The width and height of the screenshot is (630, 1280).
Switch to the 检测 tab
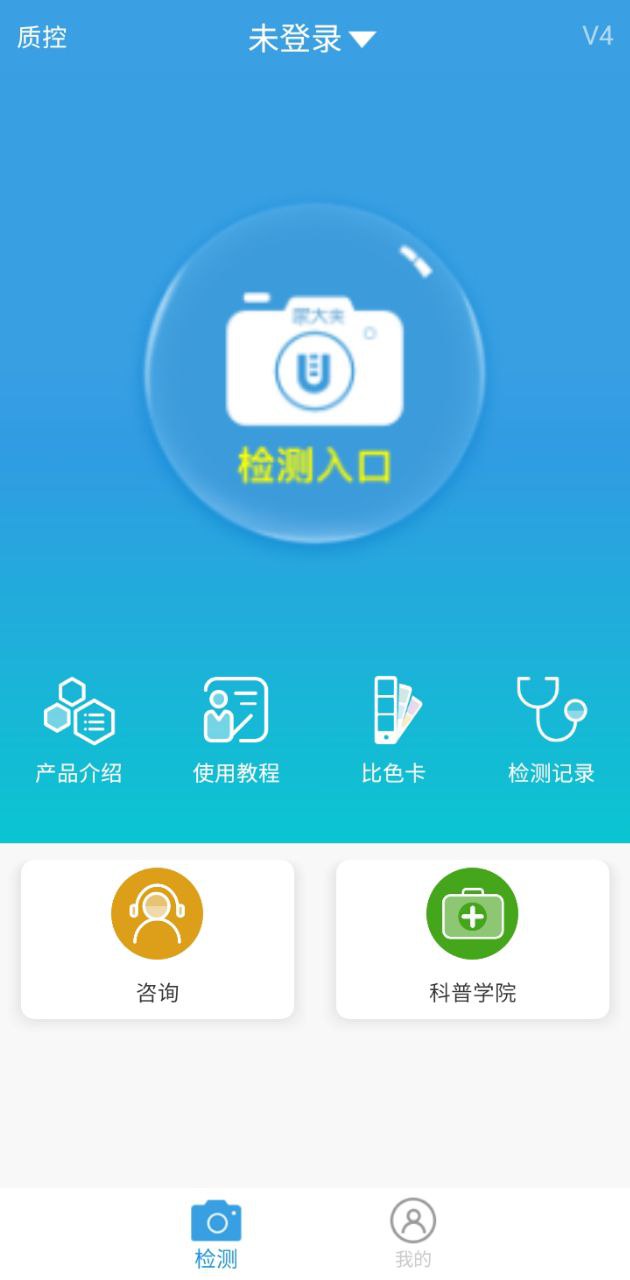pyautogui.click(x=216, y=1233)
